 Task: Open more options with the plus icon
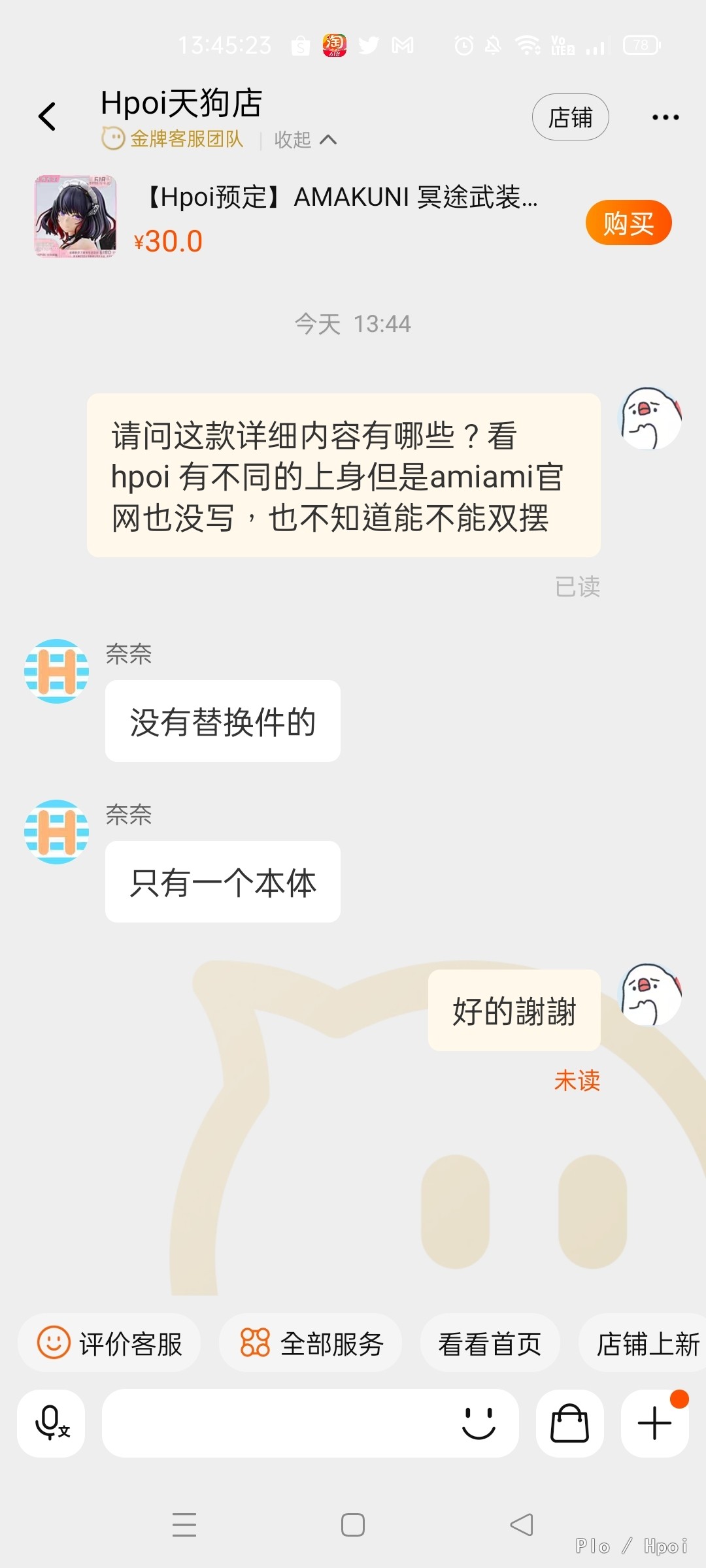(x=654, y=1423)
